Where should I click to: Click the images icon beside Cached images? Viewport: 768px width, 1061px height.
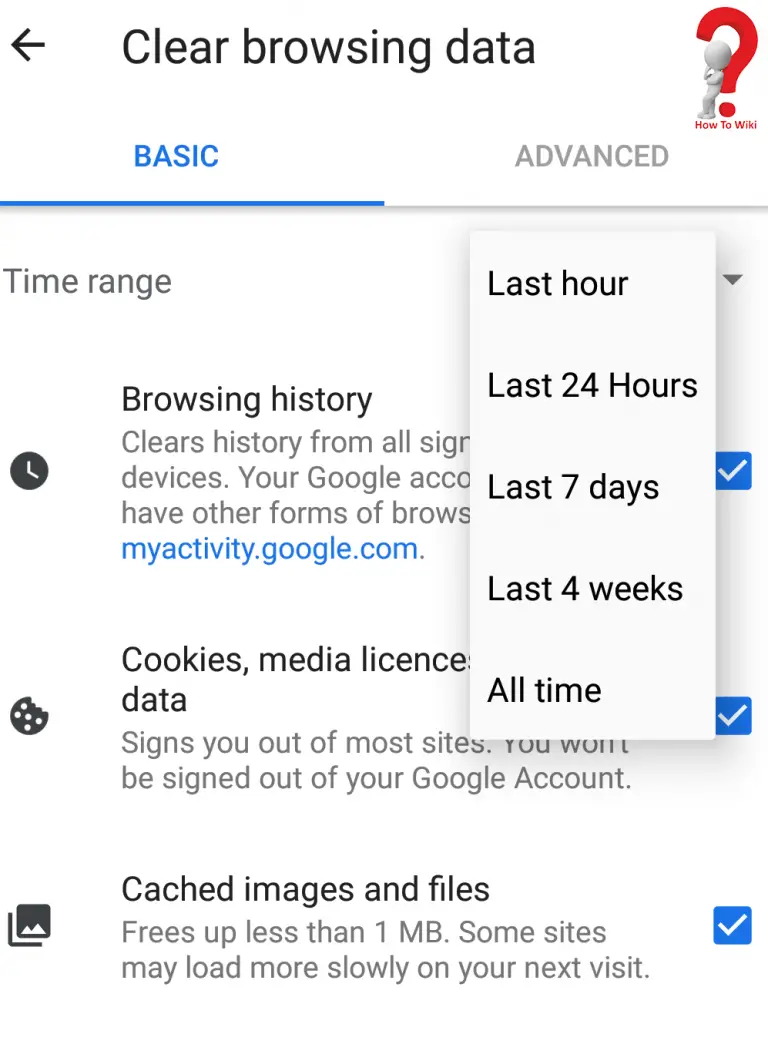pos(29,927)
